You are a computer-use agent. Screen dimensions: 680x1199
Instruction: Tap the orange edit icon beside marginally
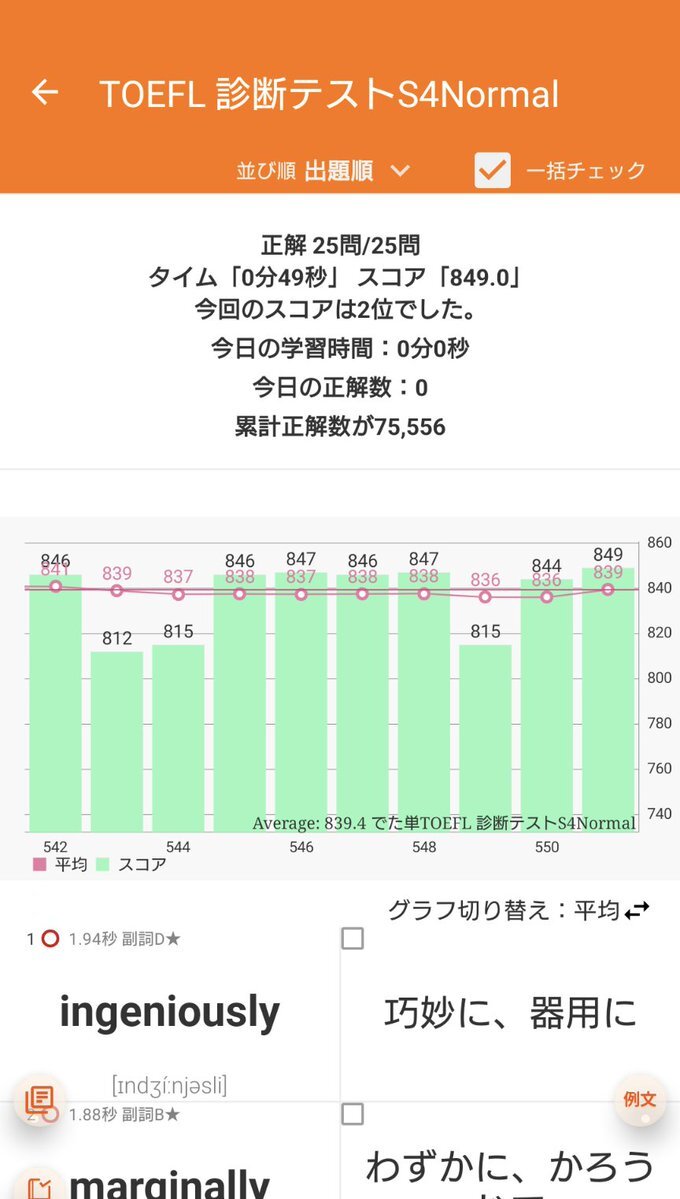pyautogui.click(x=38, y=1187)
